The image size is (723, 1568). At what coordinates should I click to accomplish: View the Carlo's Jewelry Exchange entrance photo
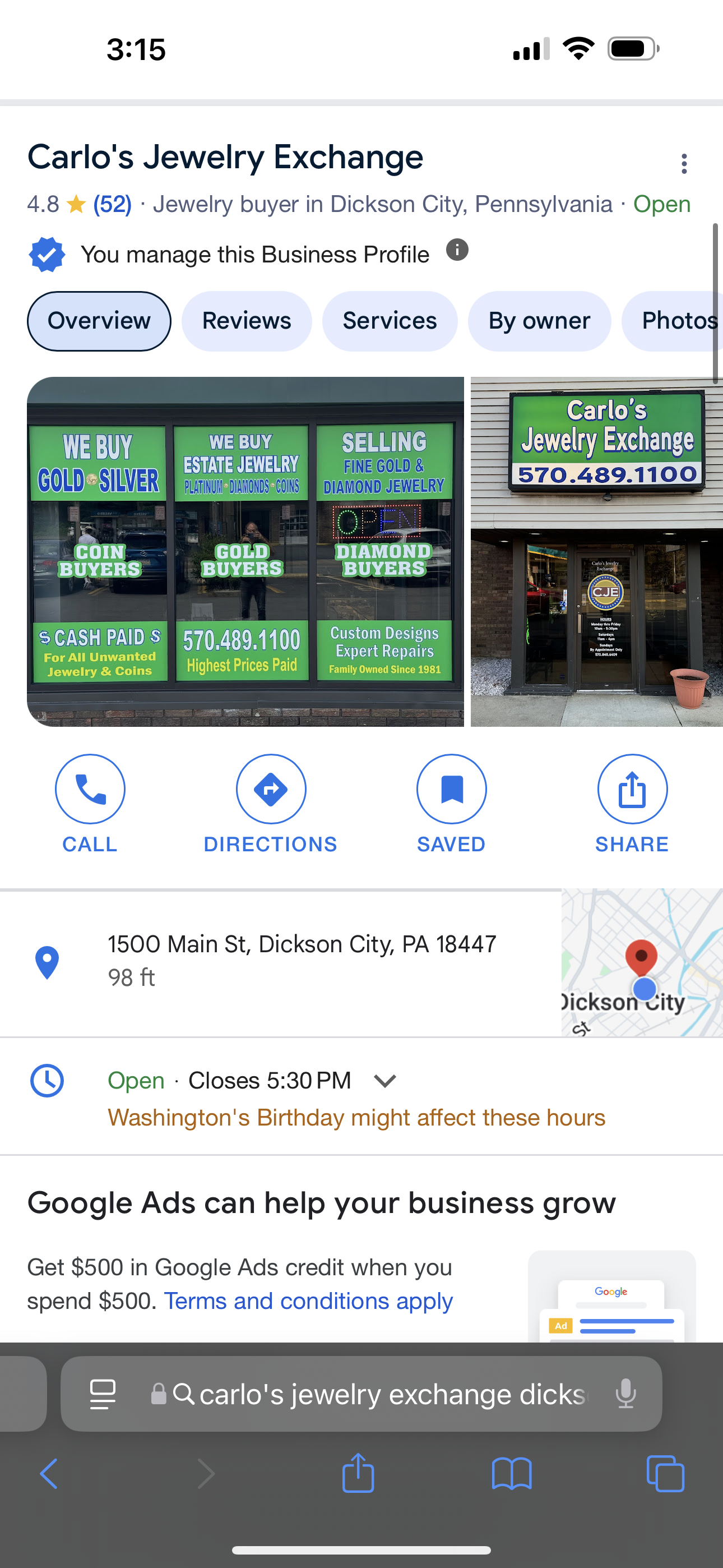[596, 551]
